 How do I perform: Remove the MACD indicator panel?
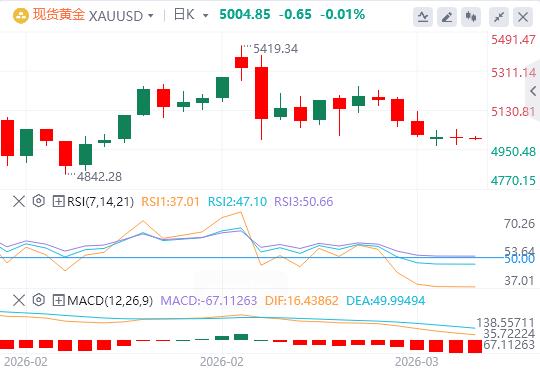19,300
